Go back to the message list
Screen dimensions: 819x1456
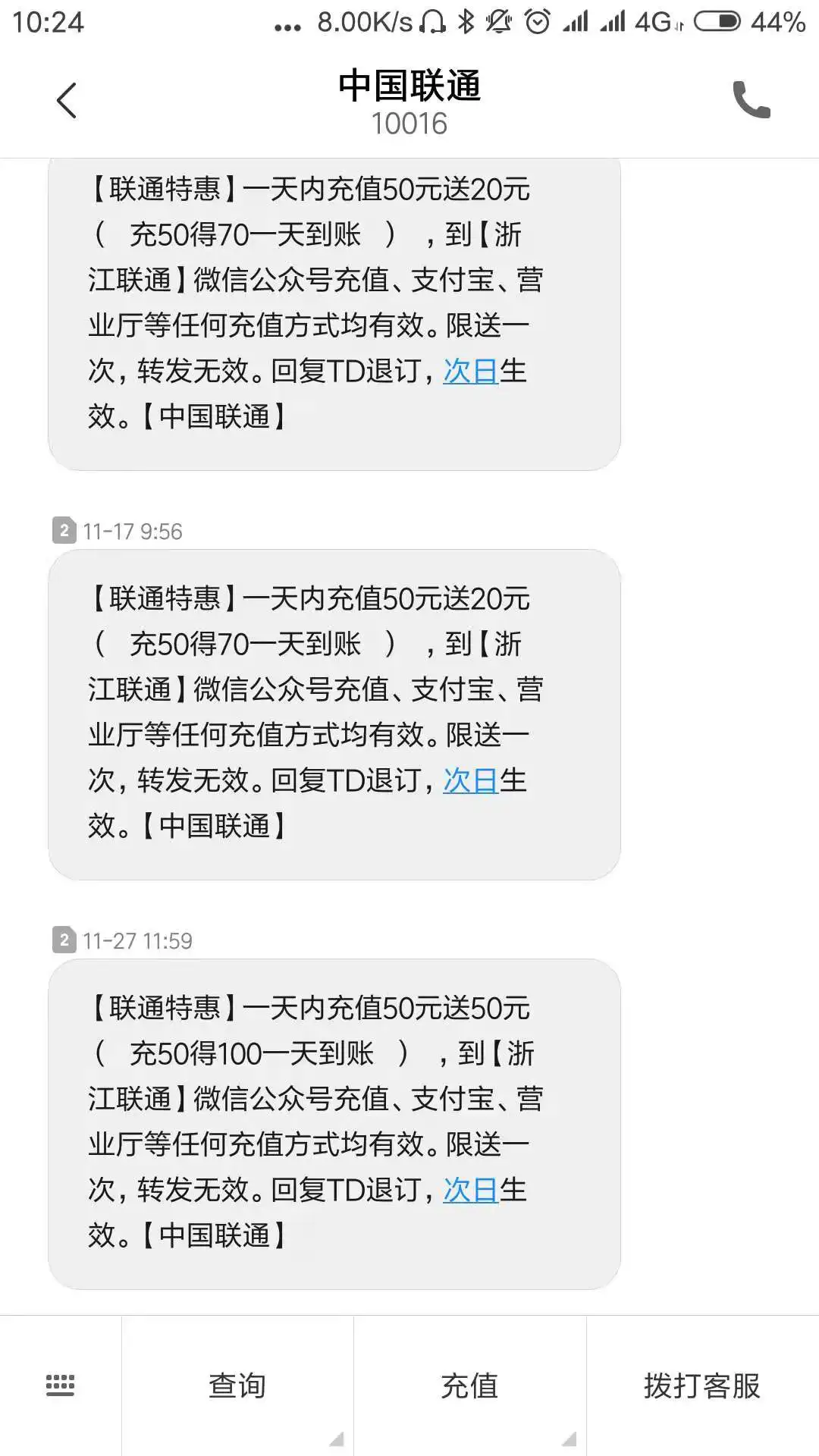pos(67,100)
